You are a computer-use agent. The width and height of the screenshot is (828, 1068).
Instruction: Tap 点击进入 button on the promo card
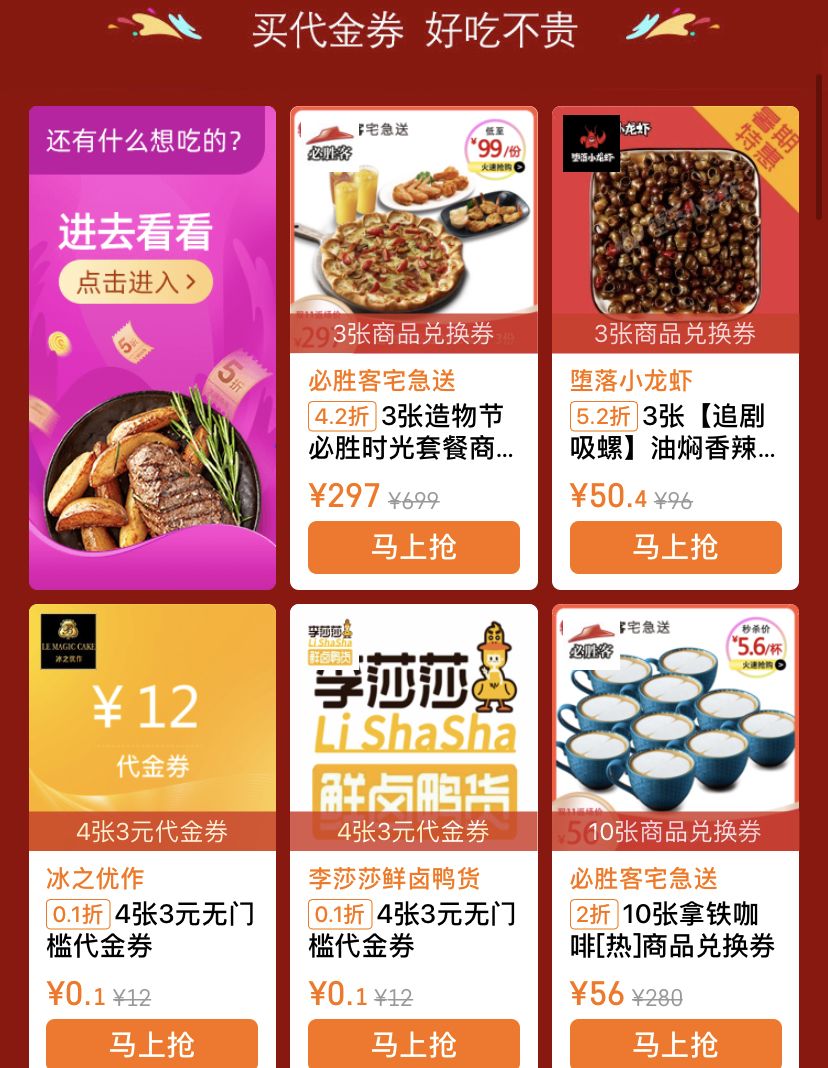tap(135, 282)
